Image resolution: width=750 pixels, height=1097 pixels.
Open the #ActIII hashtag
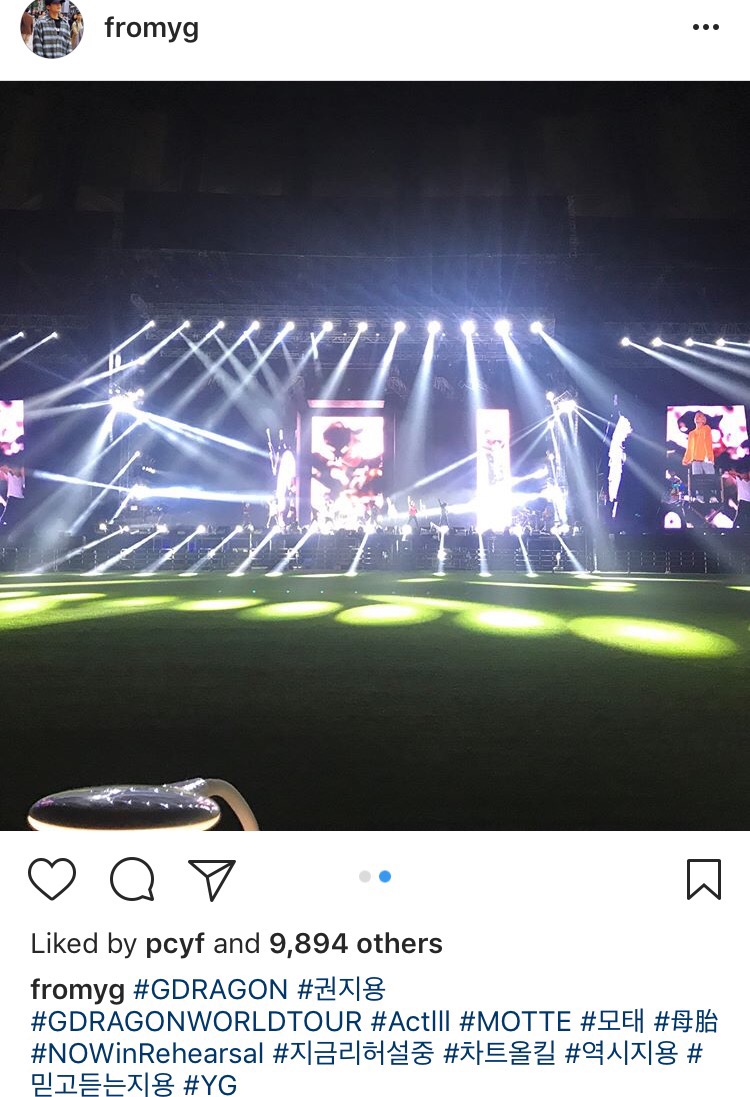point(409,1022)
